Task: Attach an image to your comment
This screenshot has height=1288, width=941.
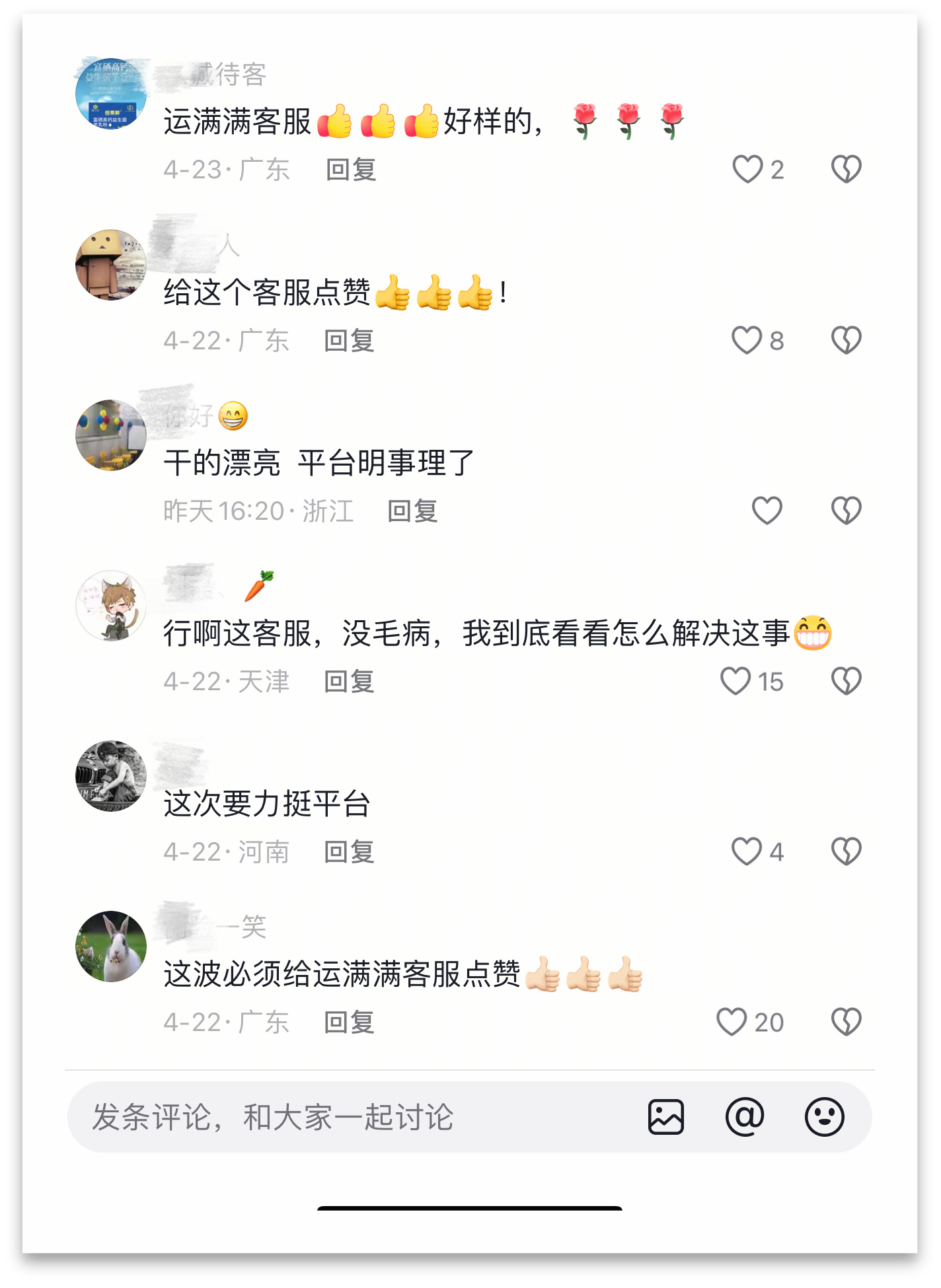Action: click(665, 1117)
